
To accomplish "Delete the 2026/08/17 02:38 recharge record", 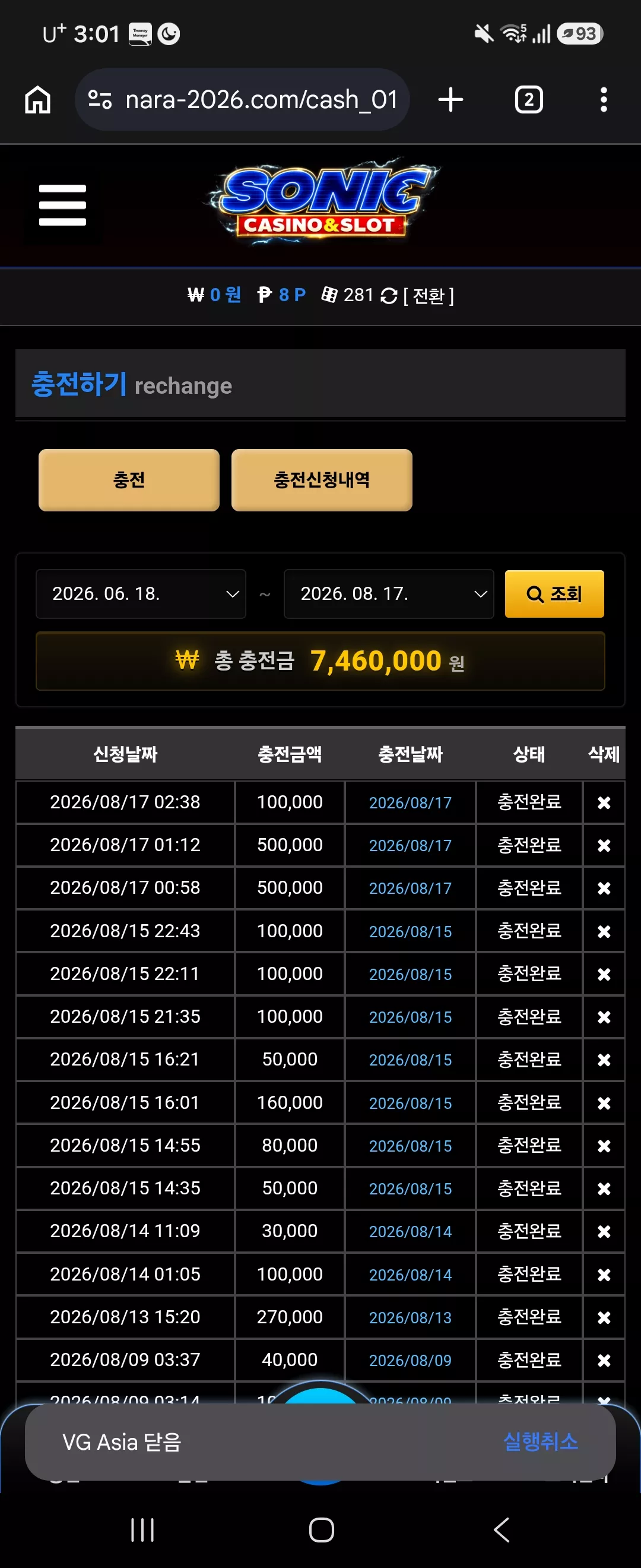I will coord(603,803).
